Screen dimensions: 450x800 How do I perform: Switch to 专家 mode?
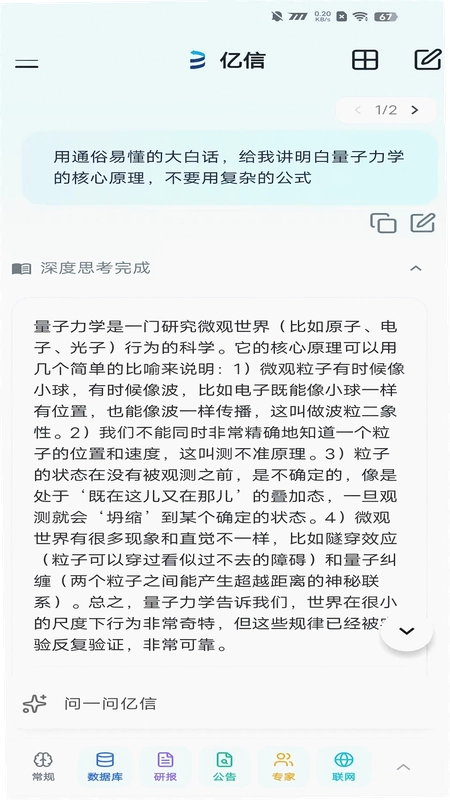point(283,766)
